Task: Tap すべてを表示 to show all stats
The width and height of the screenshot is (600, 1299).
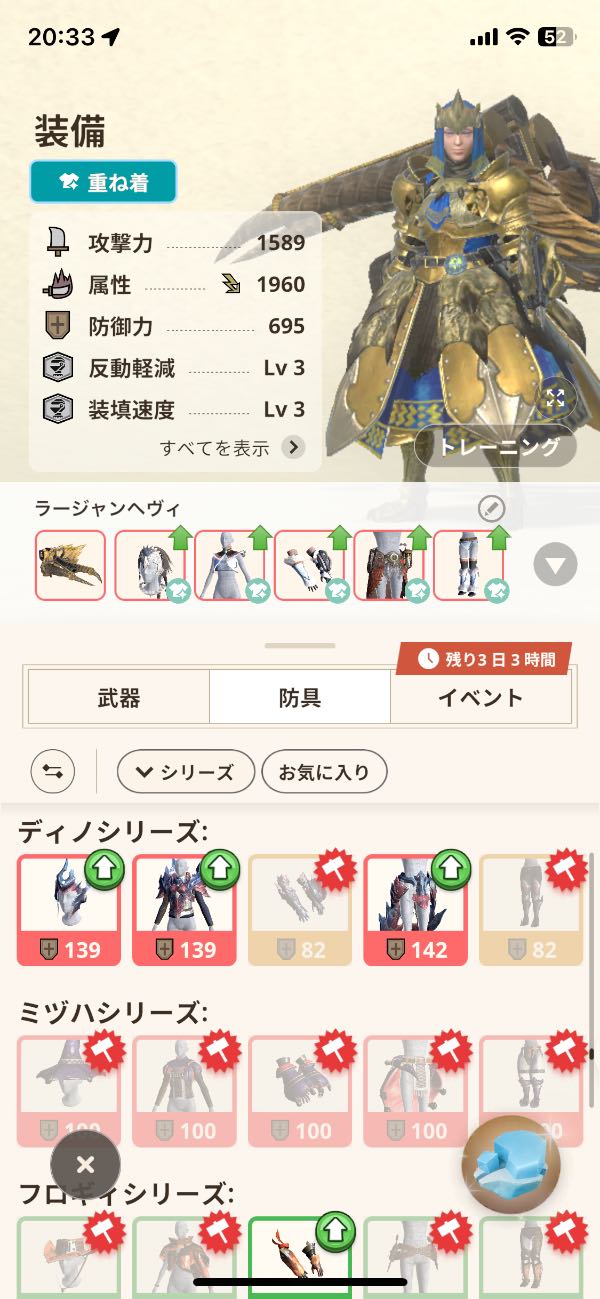Action: coord(232,447)
